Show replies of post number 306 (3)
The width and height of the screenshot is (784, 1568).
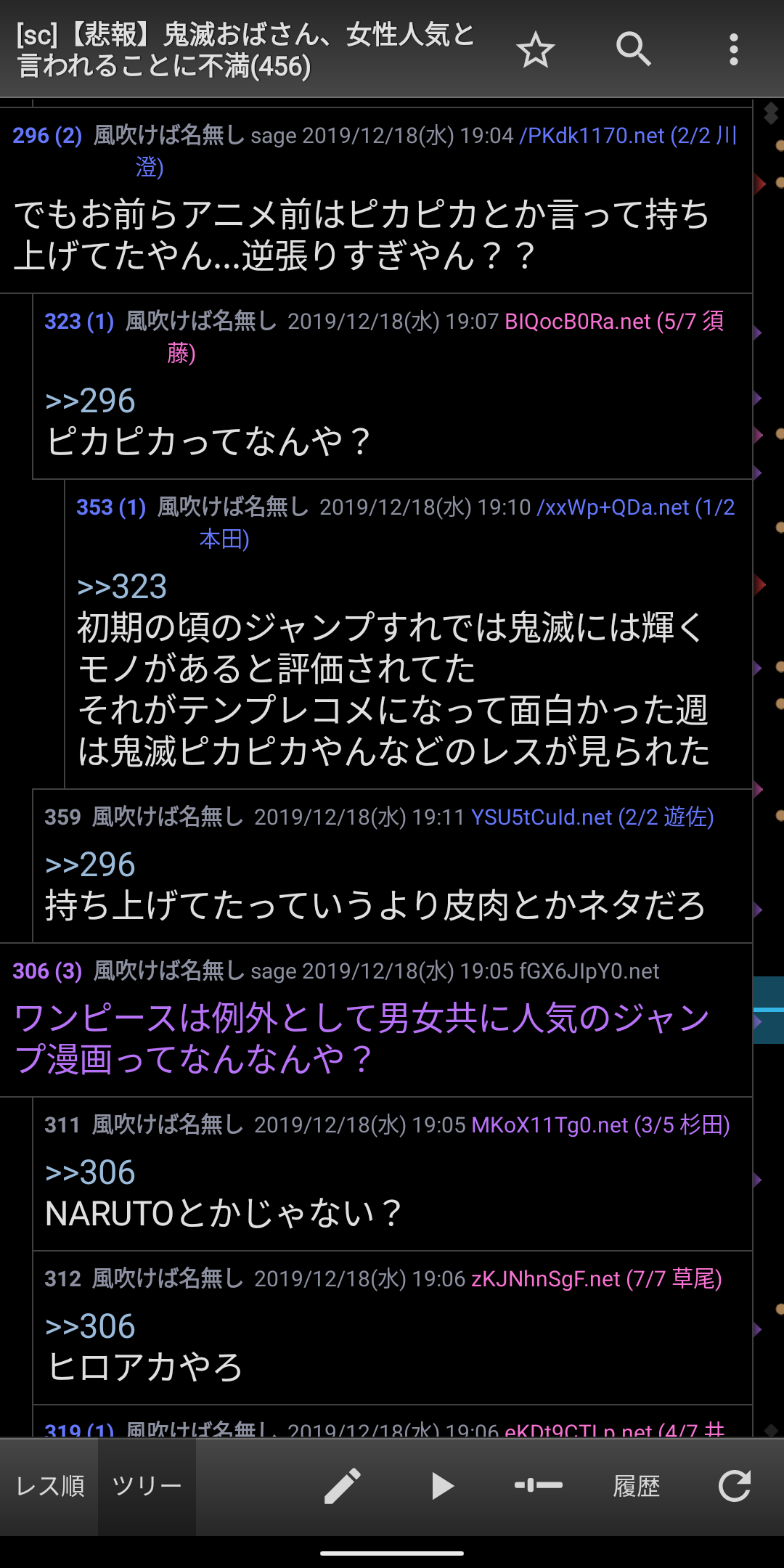point(47,971)
